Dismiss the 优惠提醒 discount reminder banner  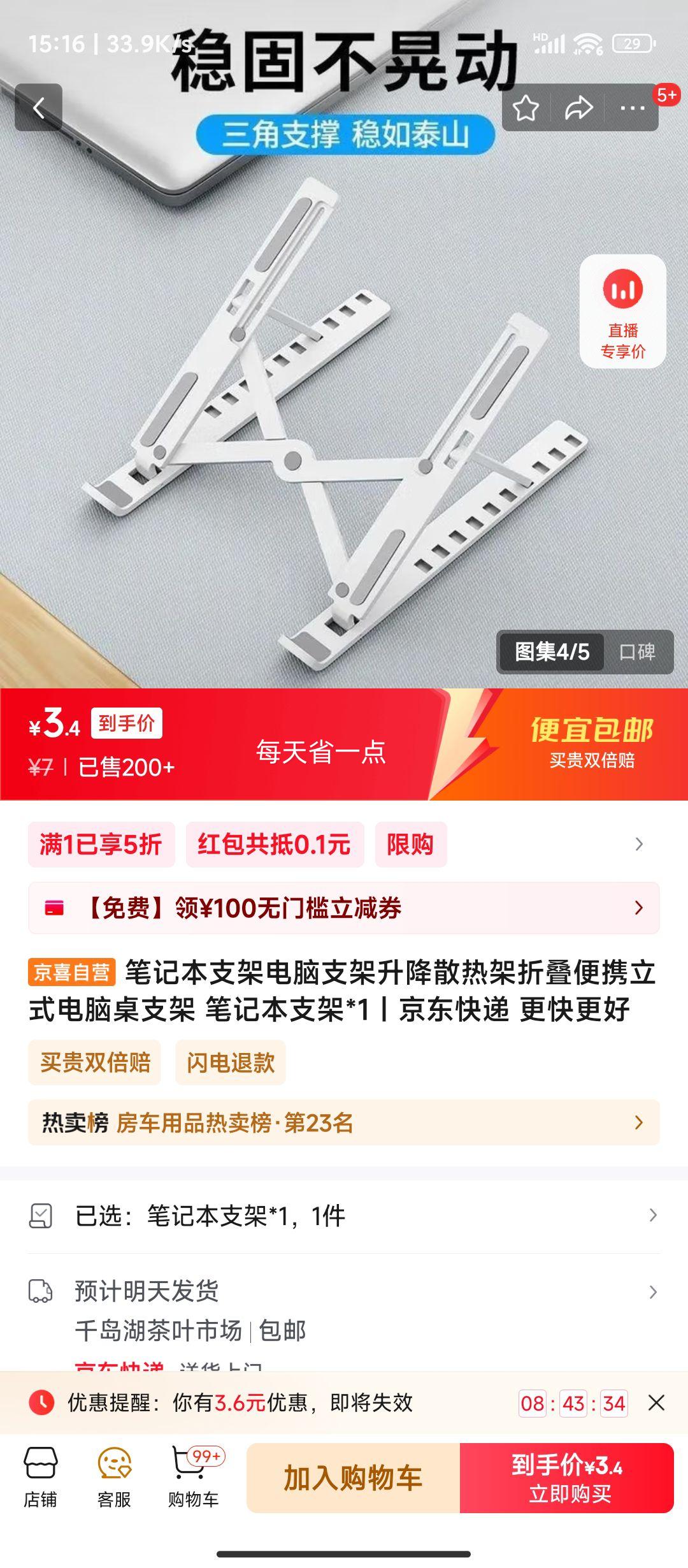click(x=656, y=1403)
